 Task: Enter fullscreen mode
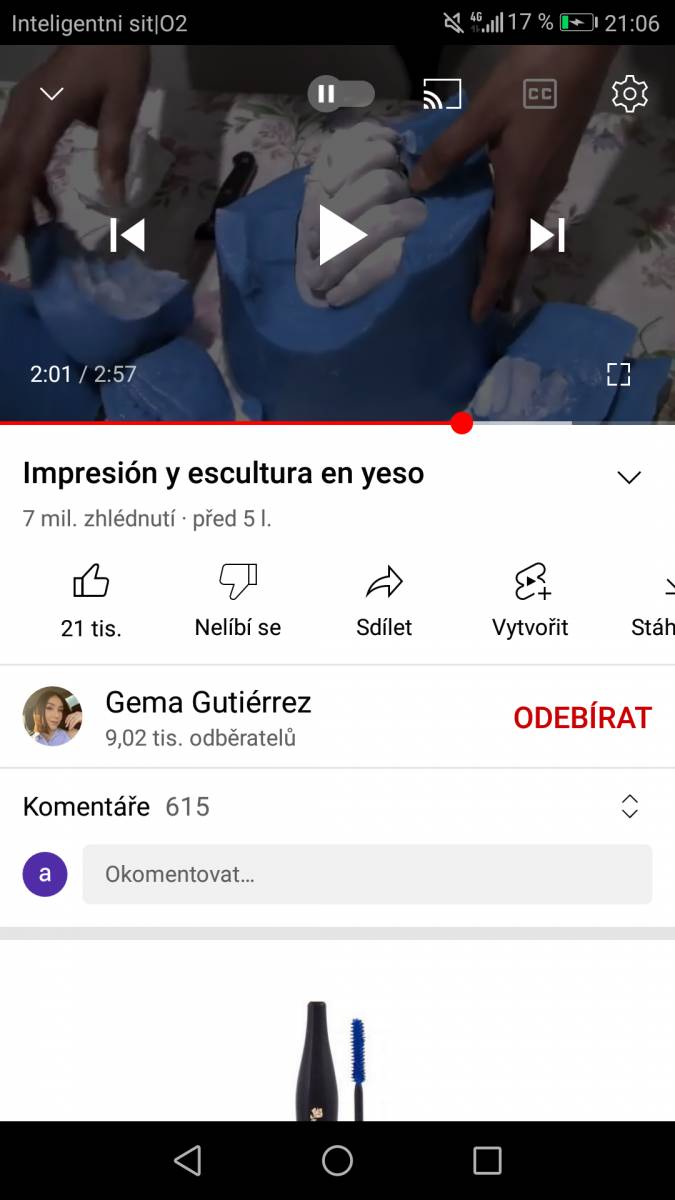pos(619,375)
